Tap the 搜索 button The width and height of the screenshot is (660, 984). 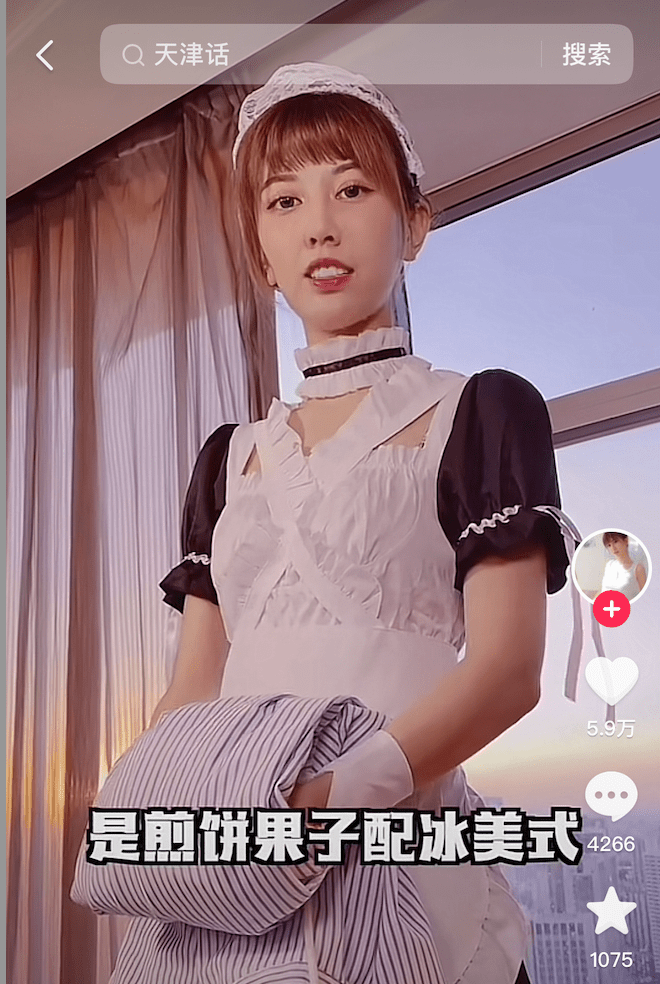(586, 55)
